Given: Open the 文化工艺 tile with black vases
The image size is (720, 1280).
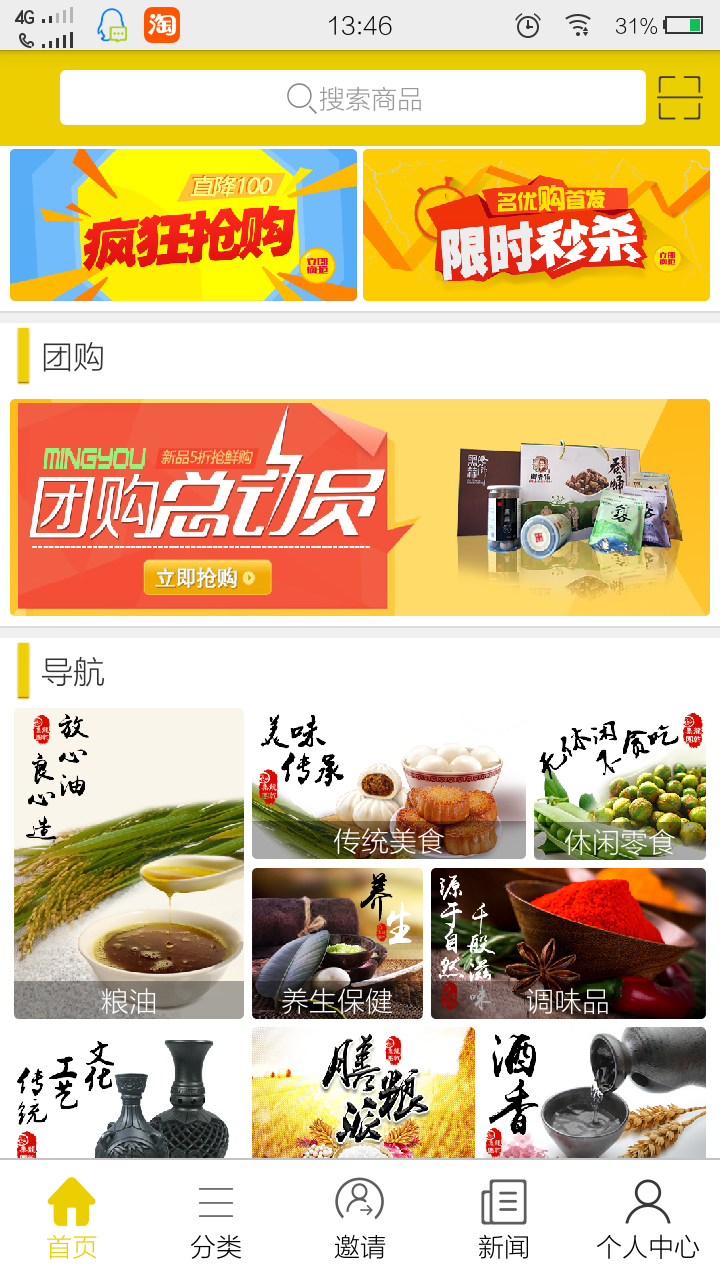Looking at the screenshot, I should 129,1093.
